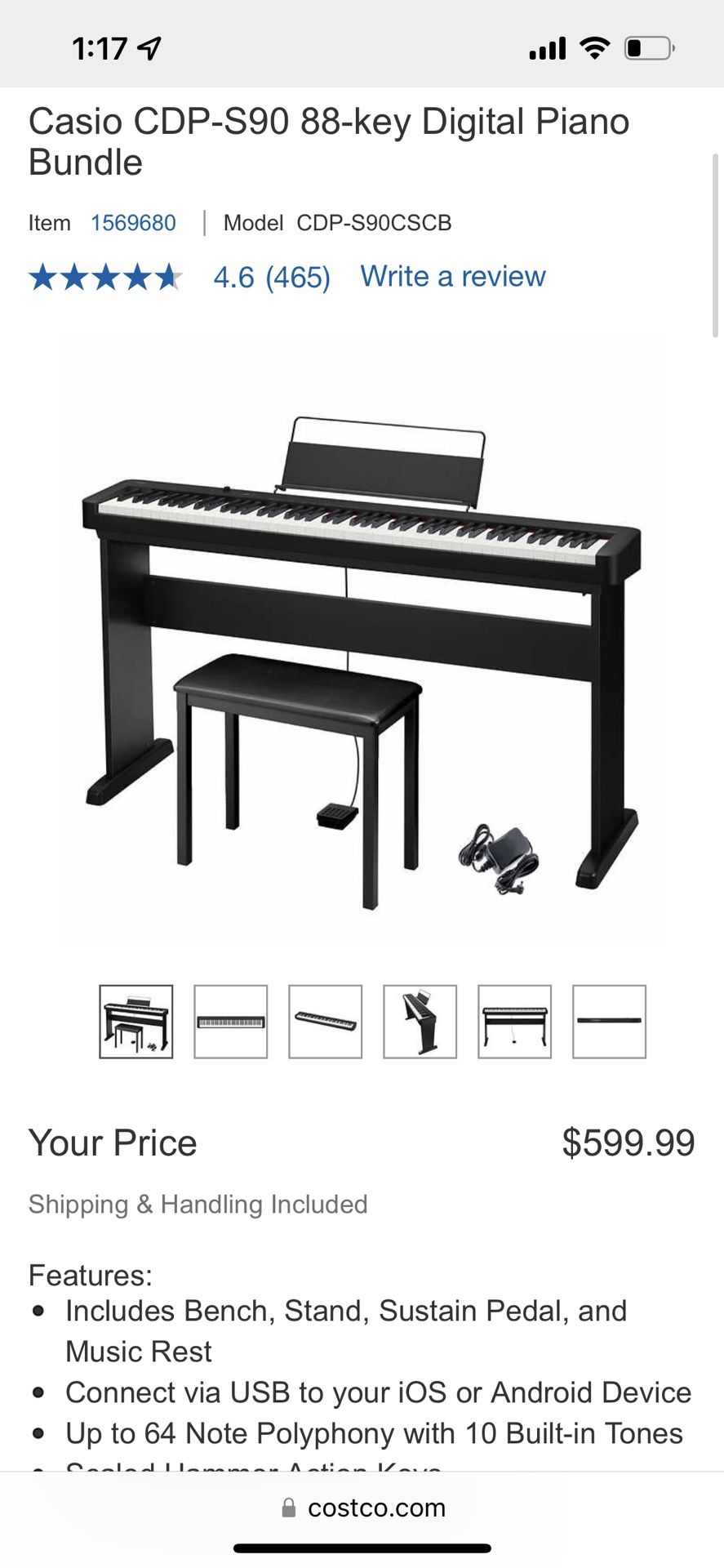Select the second thumbnail showing the keyboard front
The height and width of the screenshot is (1568, 724).
tap(231, 1022)
